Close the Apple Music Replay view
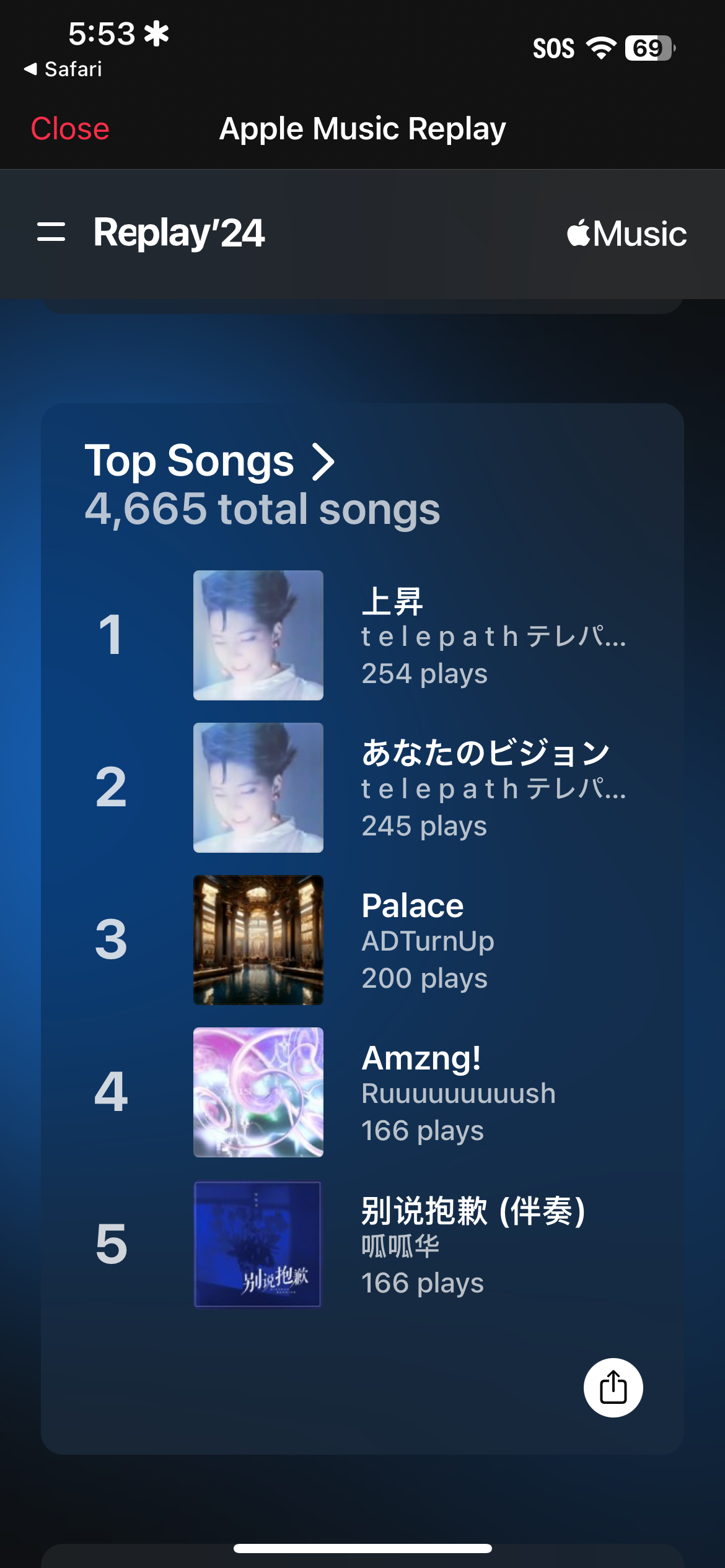 pos(70,129)
